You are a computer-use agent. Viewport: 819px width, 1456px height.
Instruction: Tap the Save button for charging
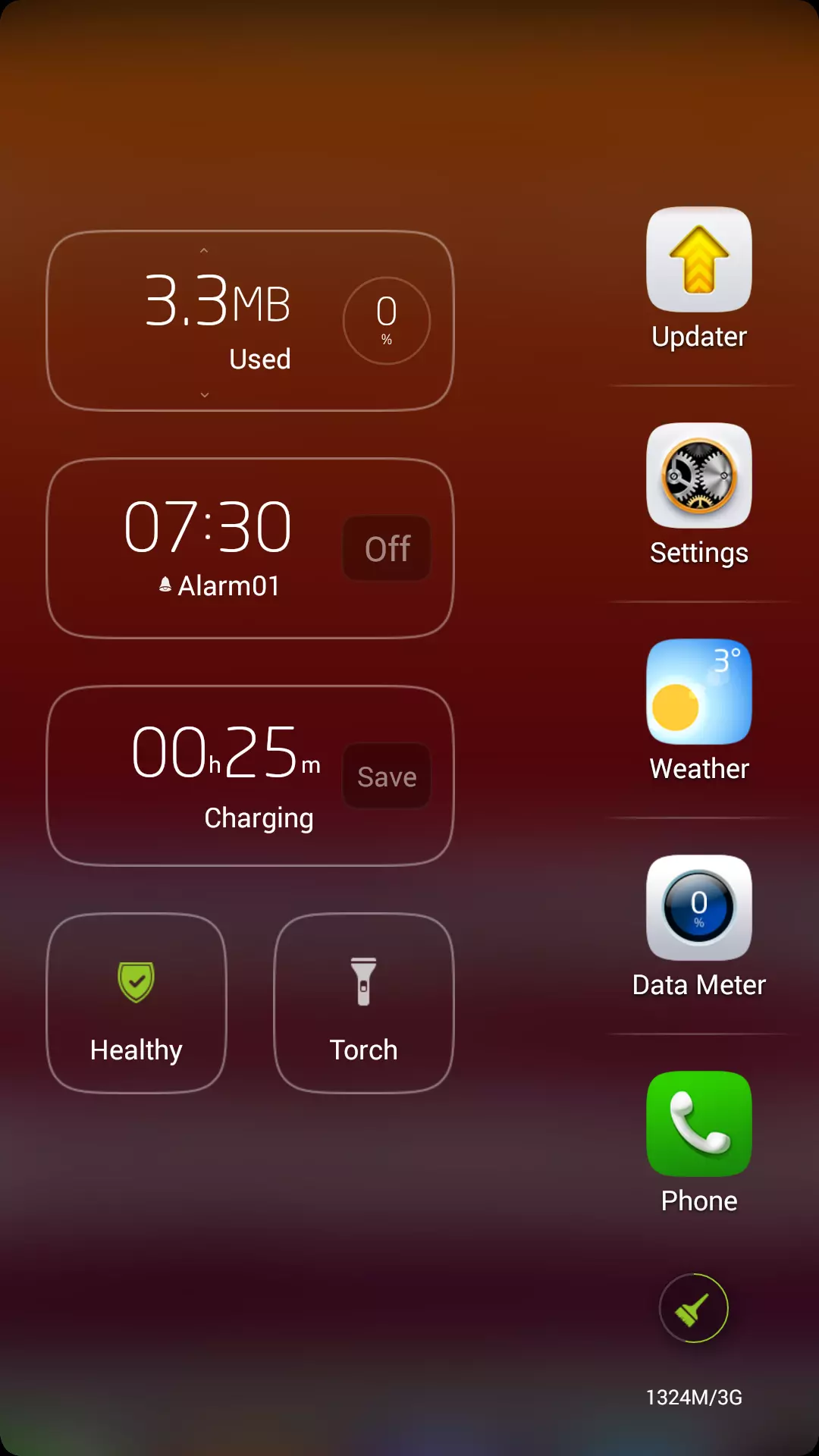coord(387,776)
